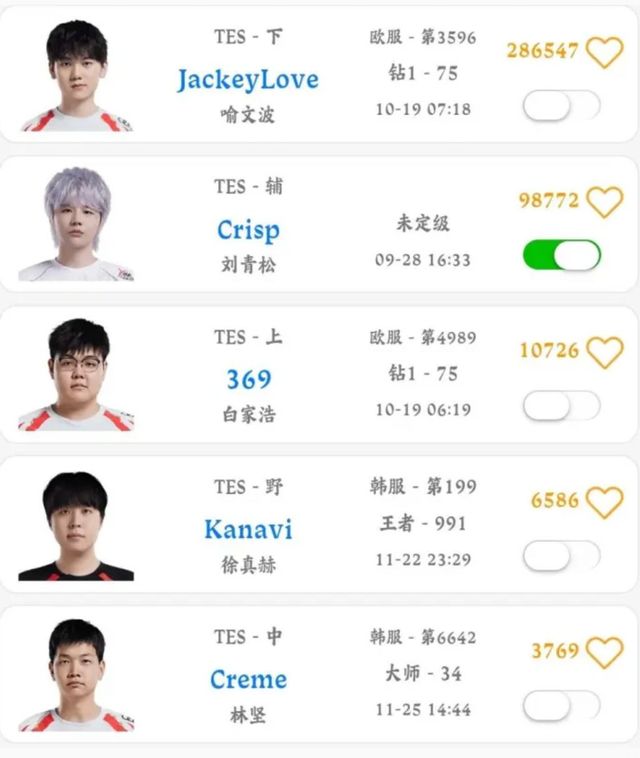
Task: Open the 369 player profile
Action: [x=248, y=379]
